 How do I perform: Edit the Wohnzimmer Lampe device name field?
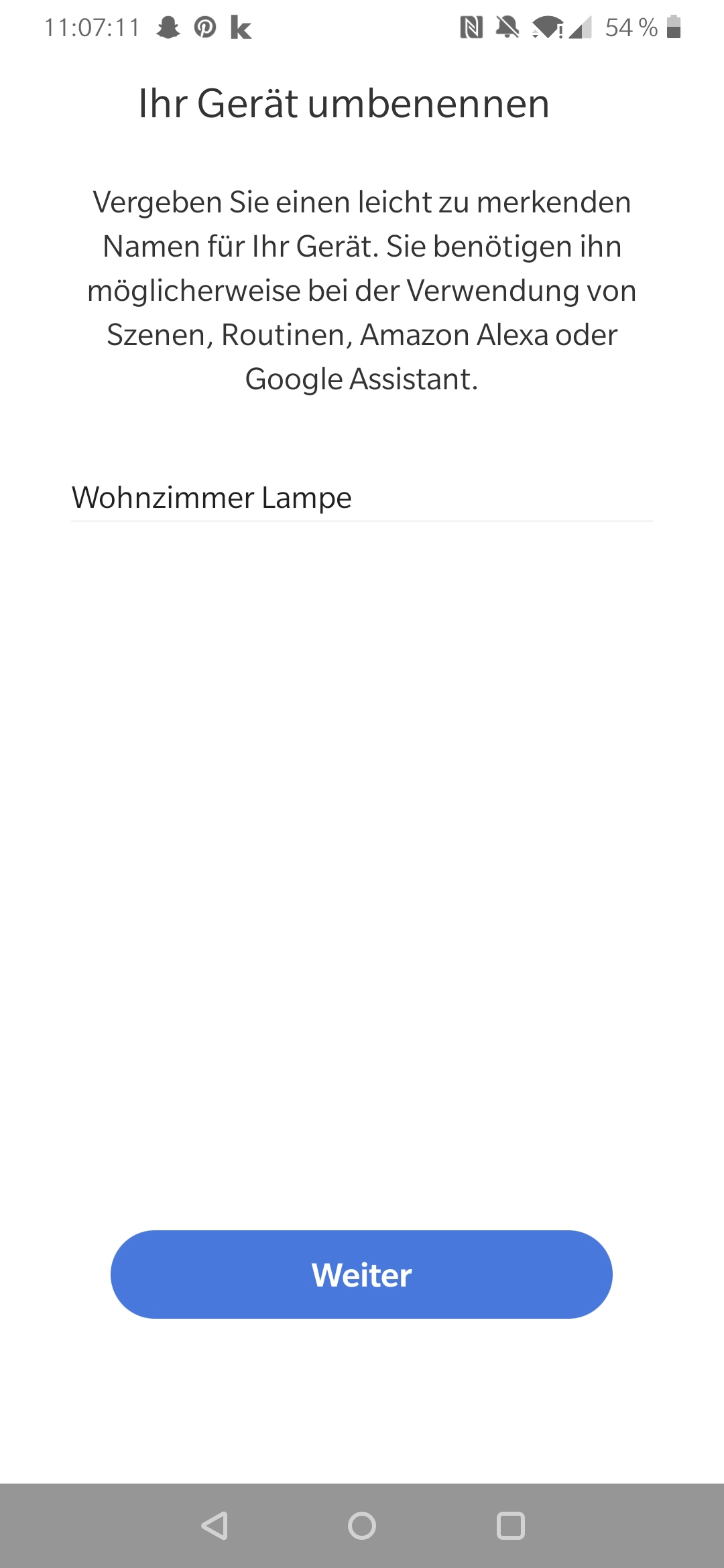361,498
